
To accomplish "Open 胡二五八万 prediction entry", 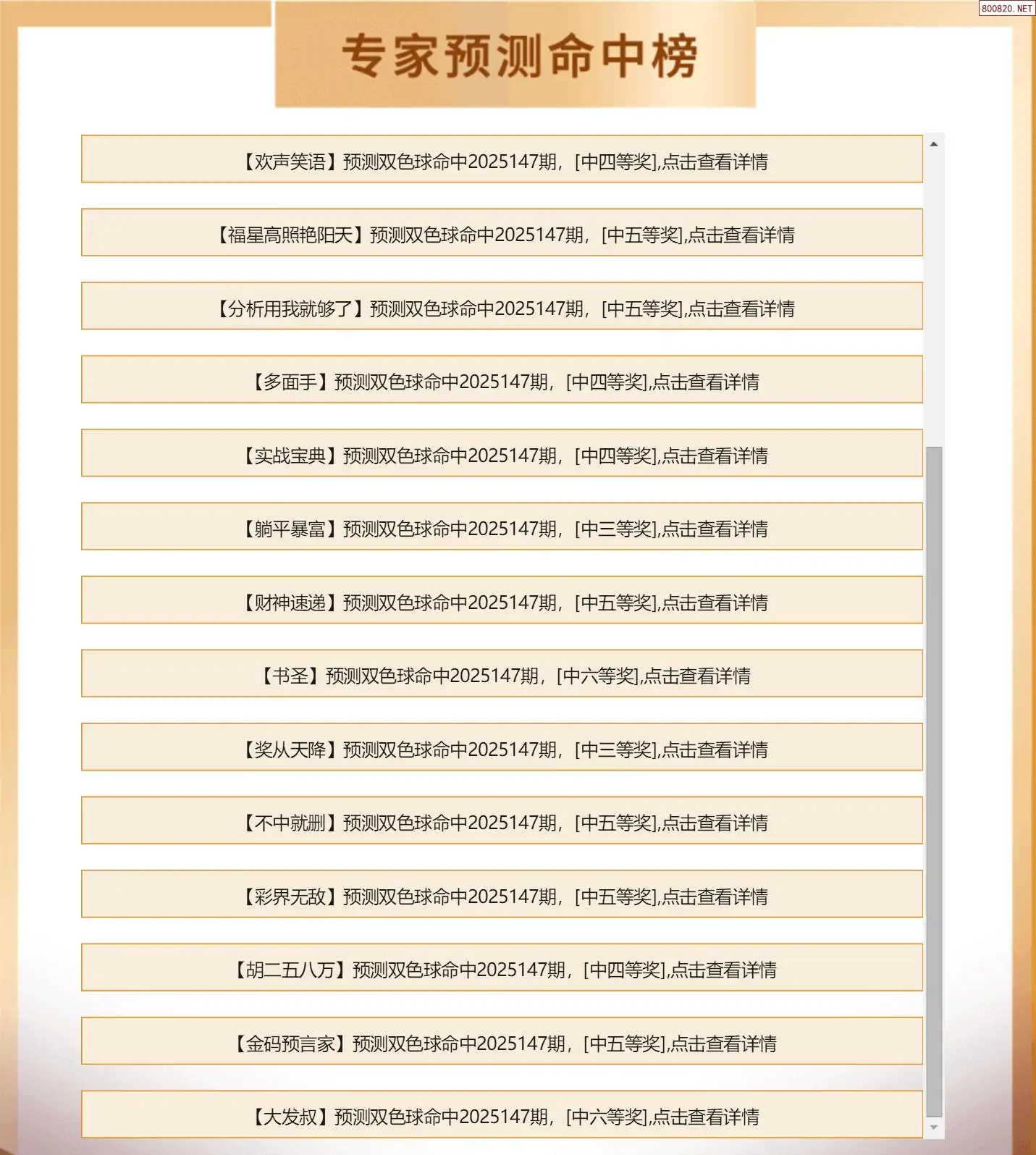I will coord(502,969).
